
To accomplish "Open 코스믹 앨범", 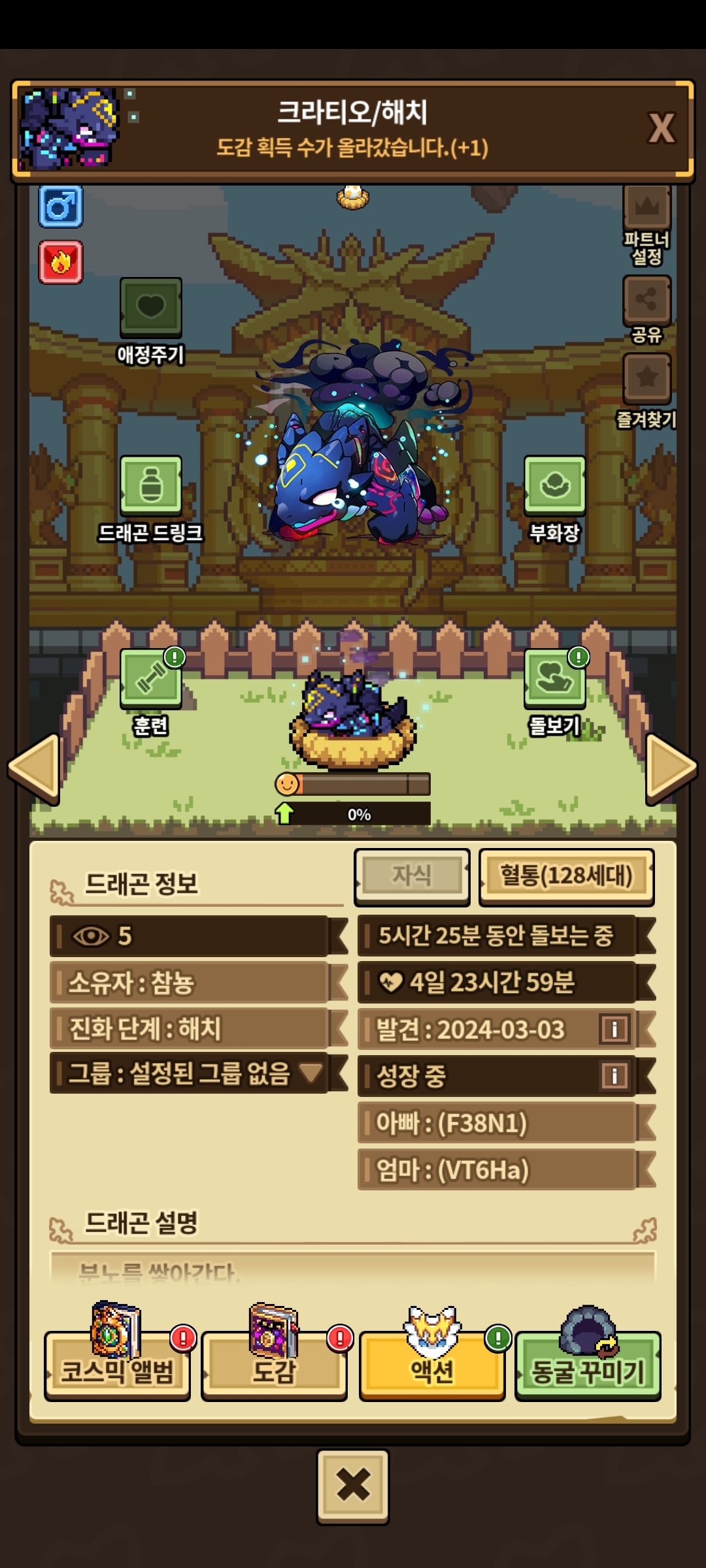I will click(118, 1370).
